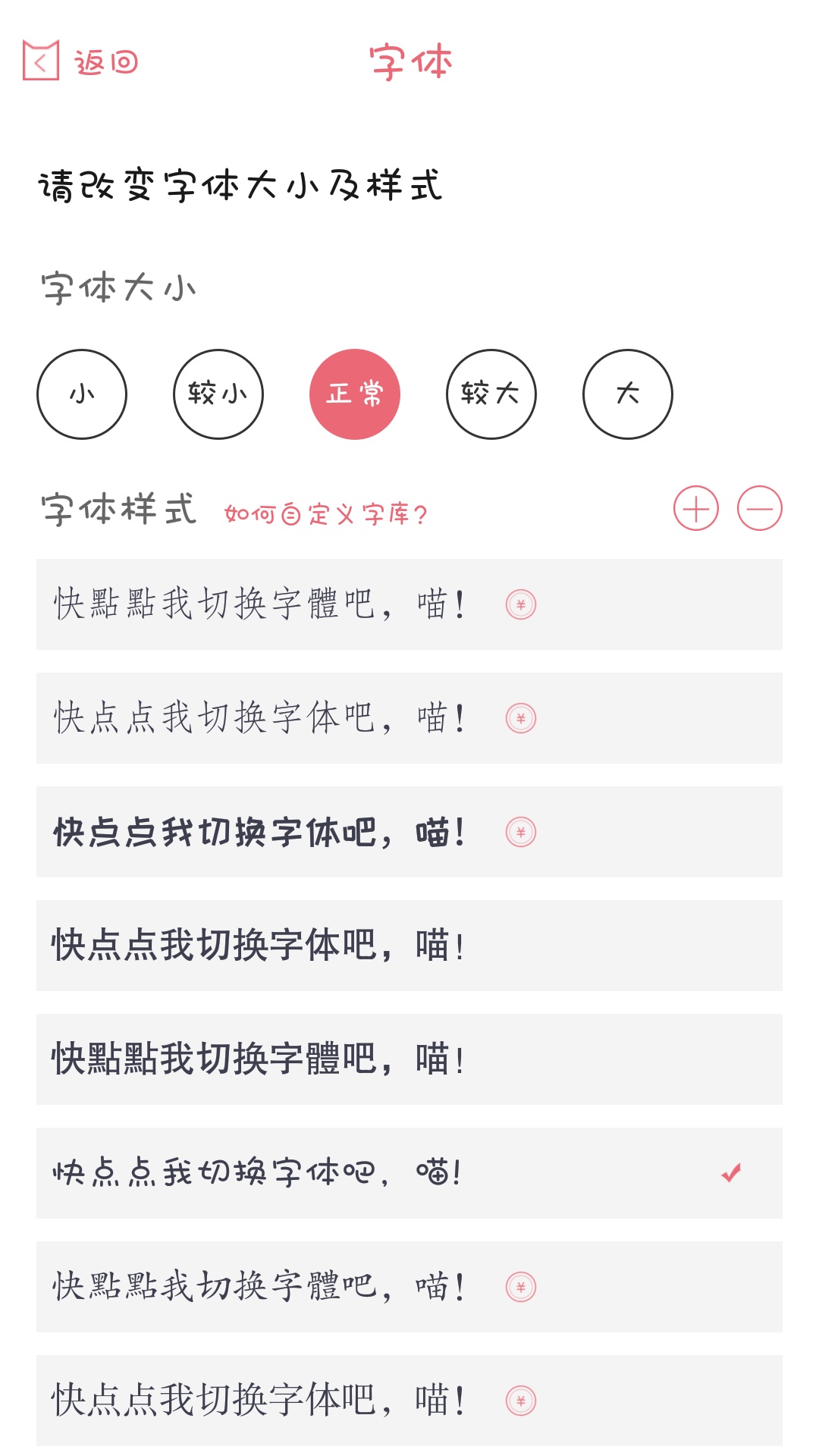
Task: Choose the free bold traditional sans font row
Action: click(x=409, y=1059)
